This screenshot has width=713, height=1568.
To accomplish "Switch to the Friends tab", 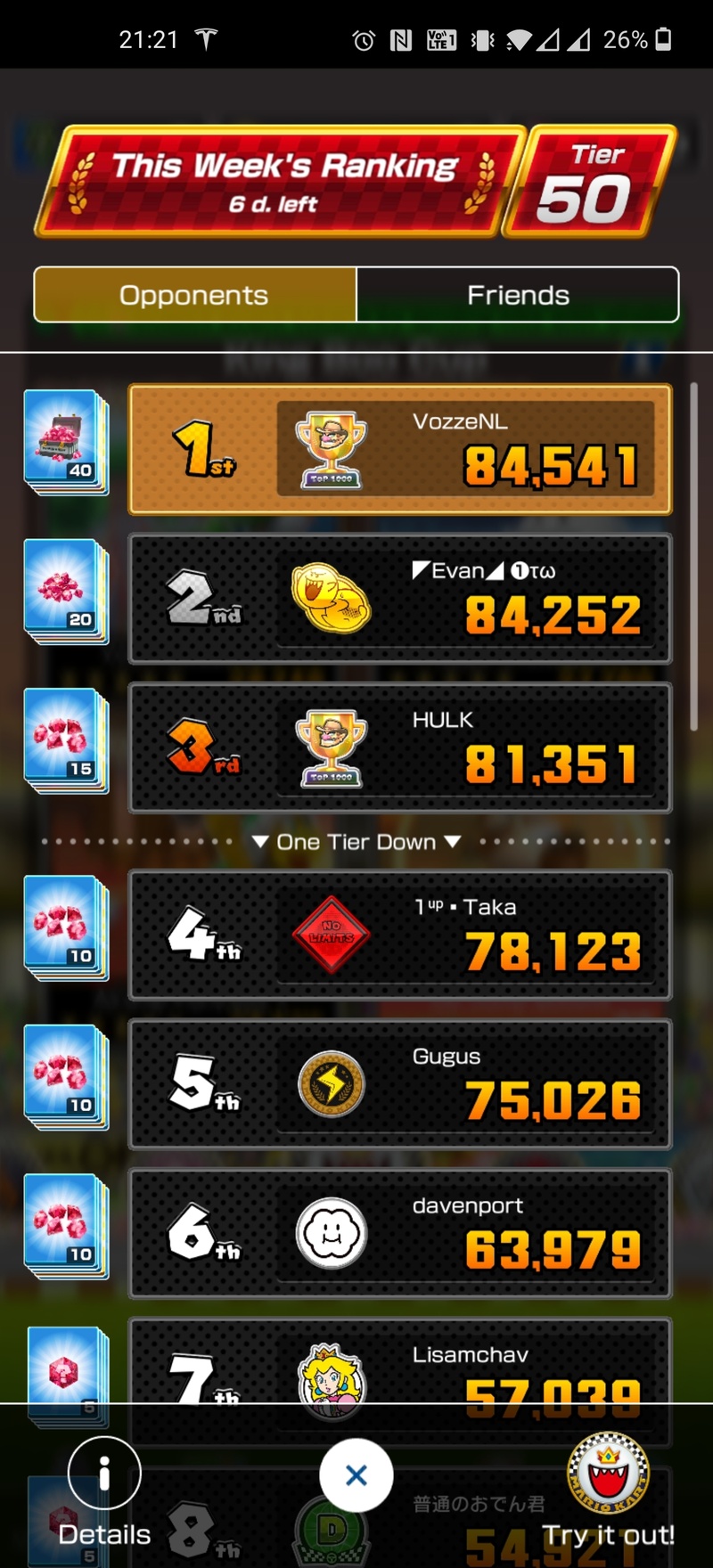I will pos(518,295).
